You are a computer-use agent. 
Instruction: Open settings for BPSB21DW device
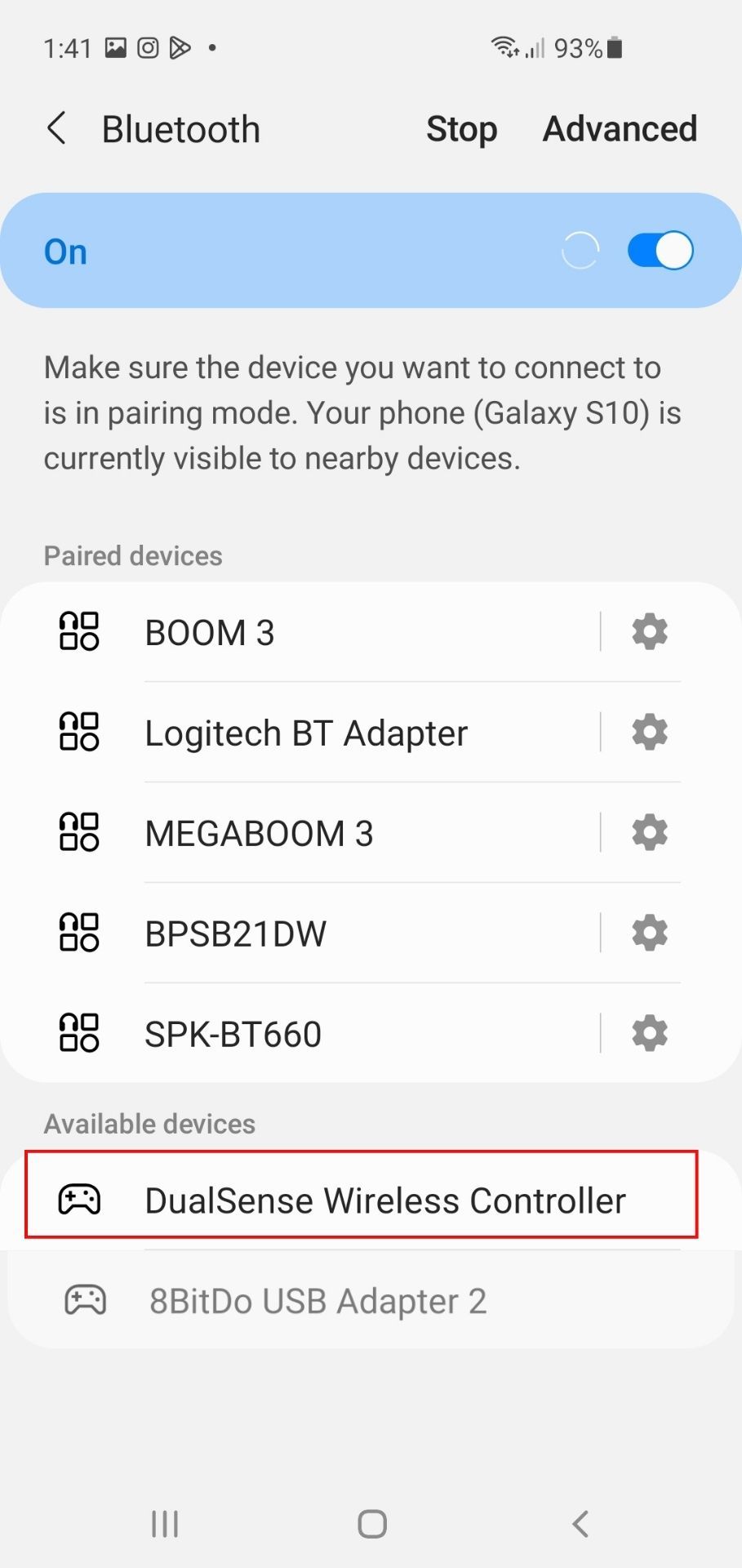649,933
